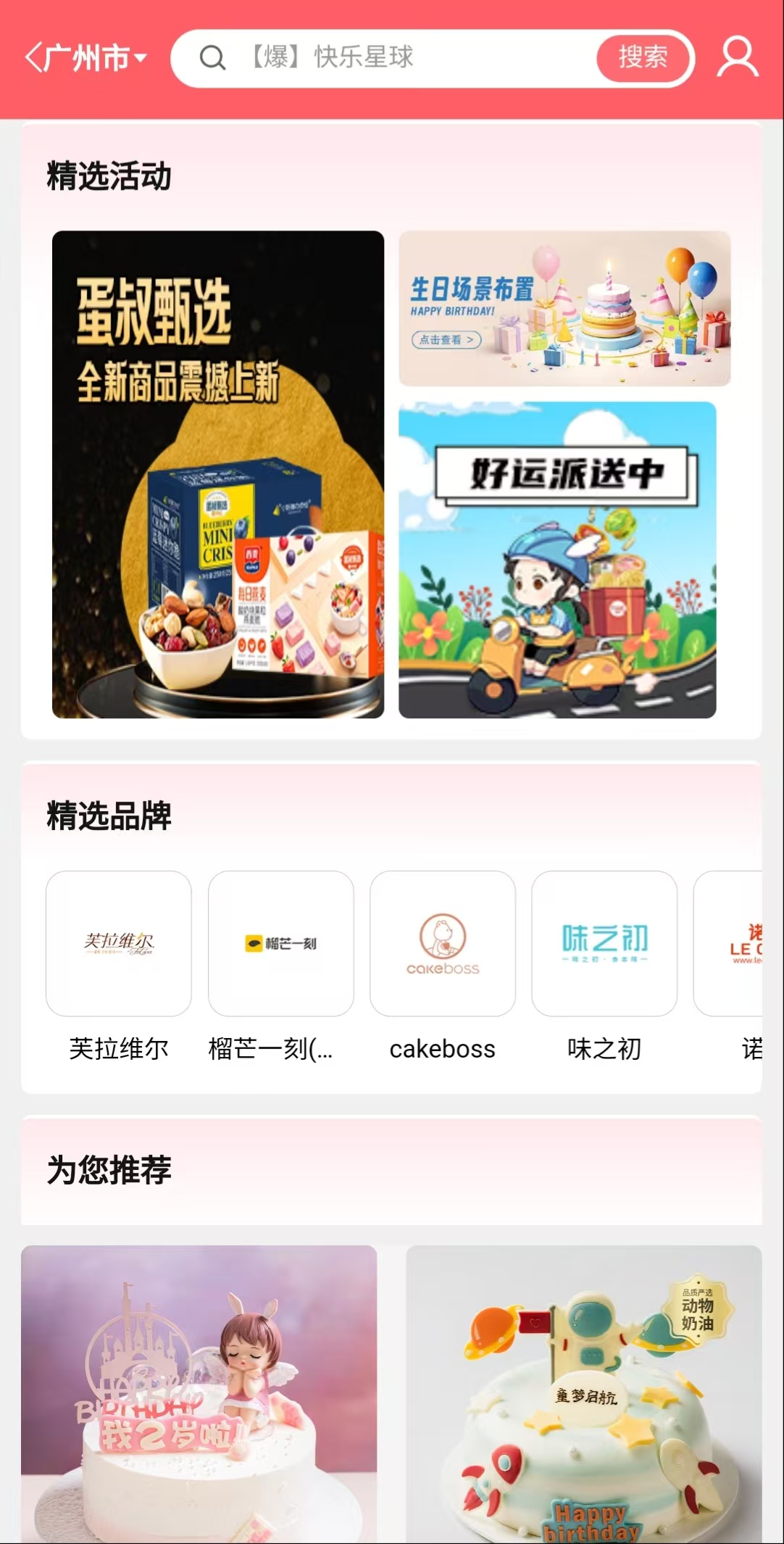Open the user profile icon
784x1544 pixels.
click(x=738, y=58)
